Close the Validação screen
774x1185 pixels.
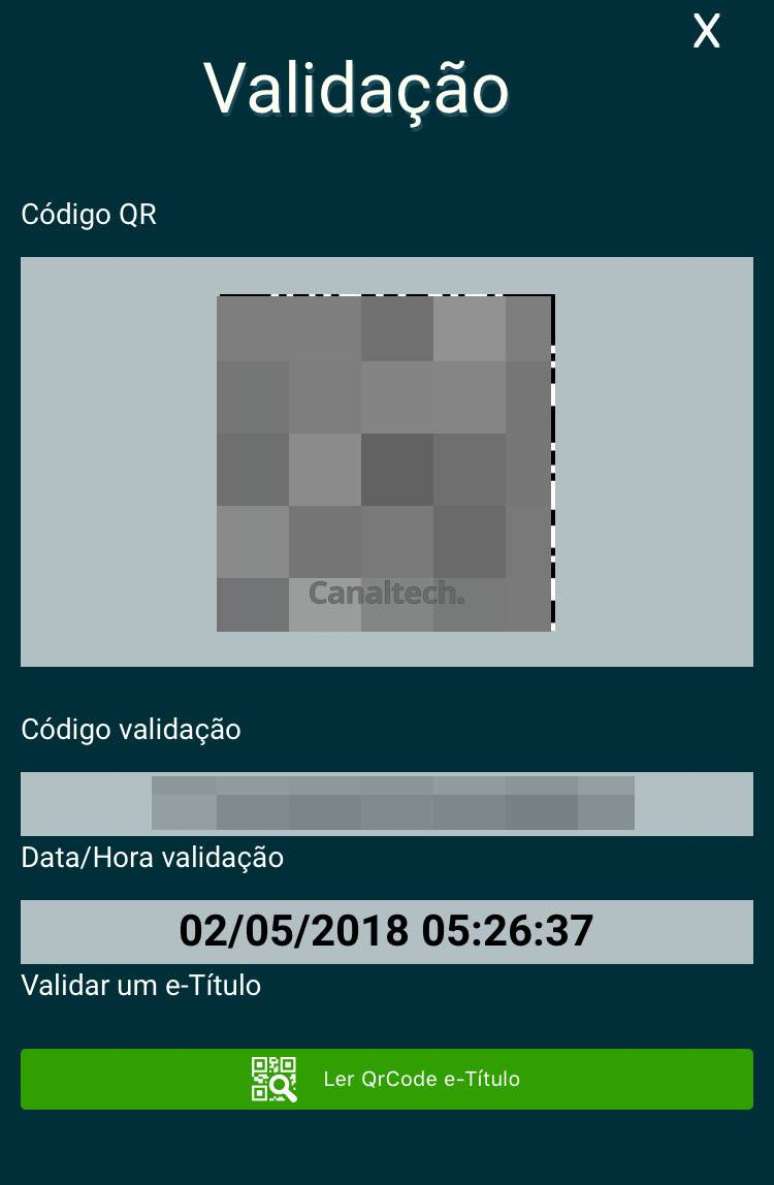pyautogui.click(x=706, y=32)
